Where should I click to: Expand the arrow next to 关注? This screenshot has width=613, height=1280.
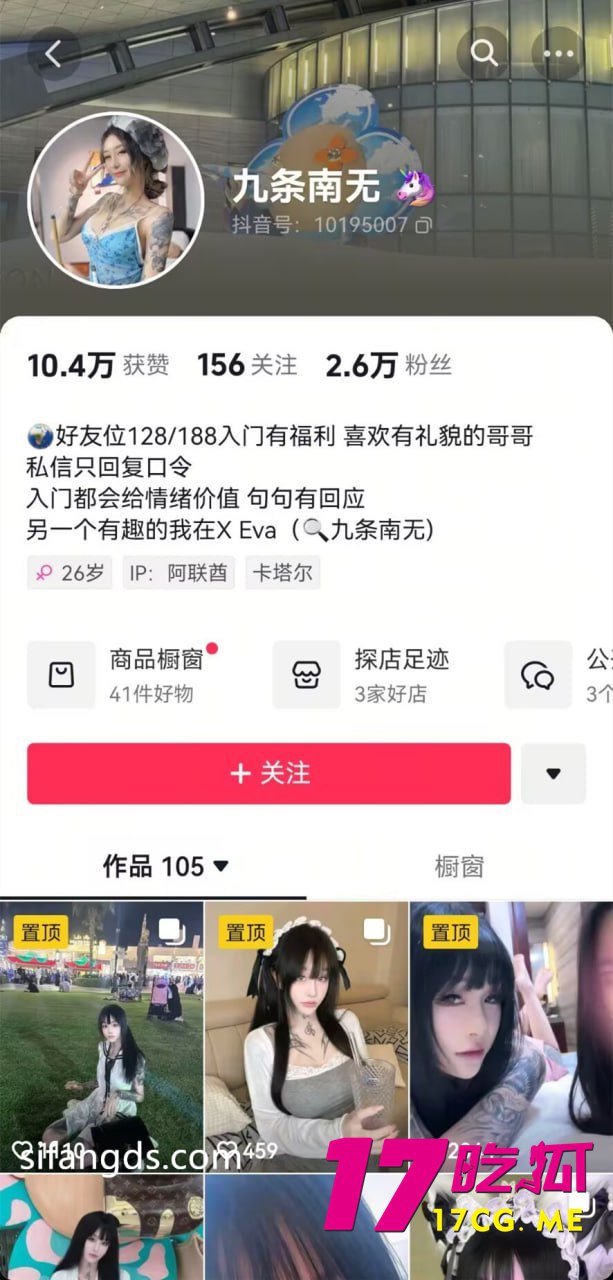click(x=553, y=773)
